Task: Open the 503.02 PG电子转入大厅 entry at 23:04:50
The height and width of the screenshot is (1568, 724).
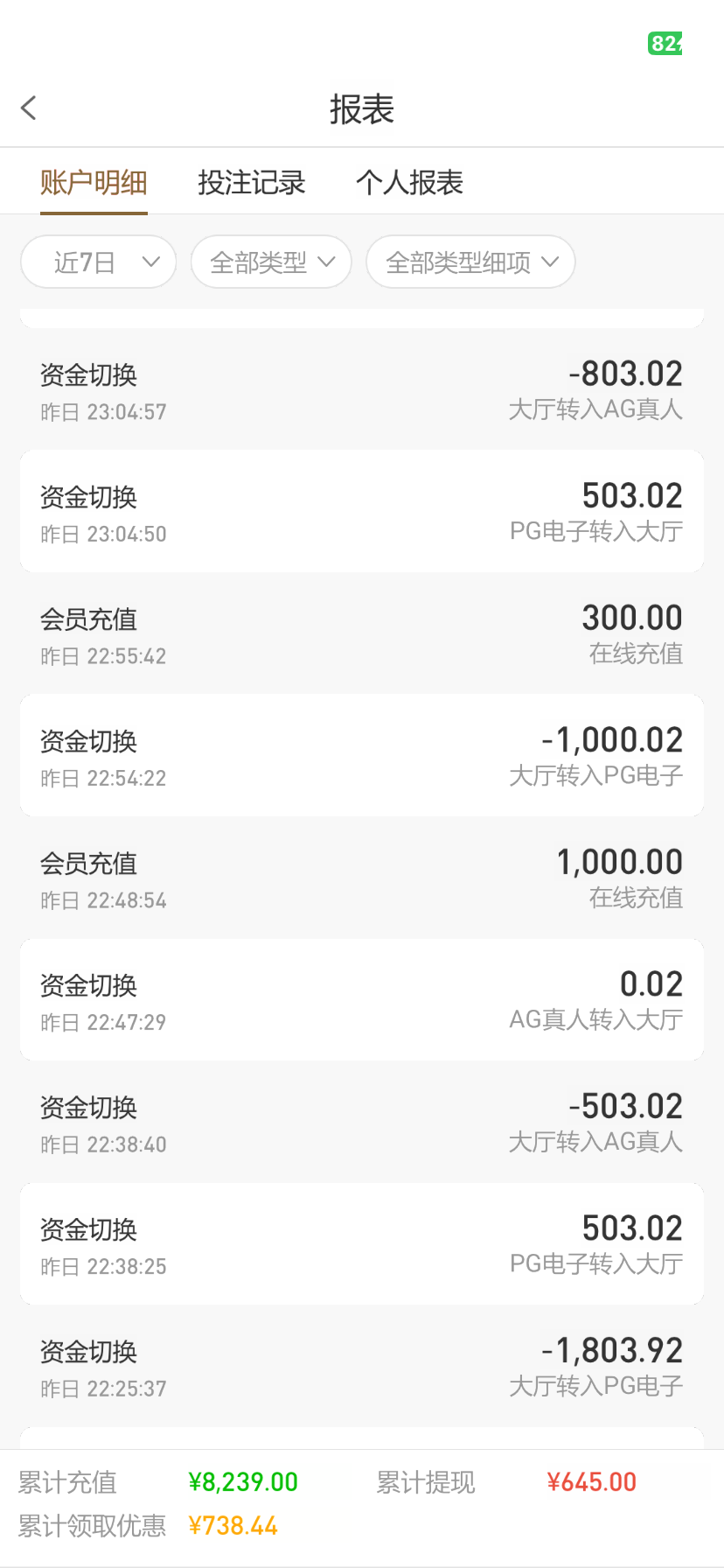Action: (x=362, y=510)
